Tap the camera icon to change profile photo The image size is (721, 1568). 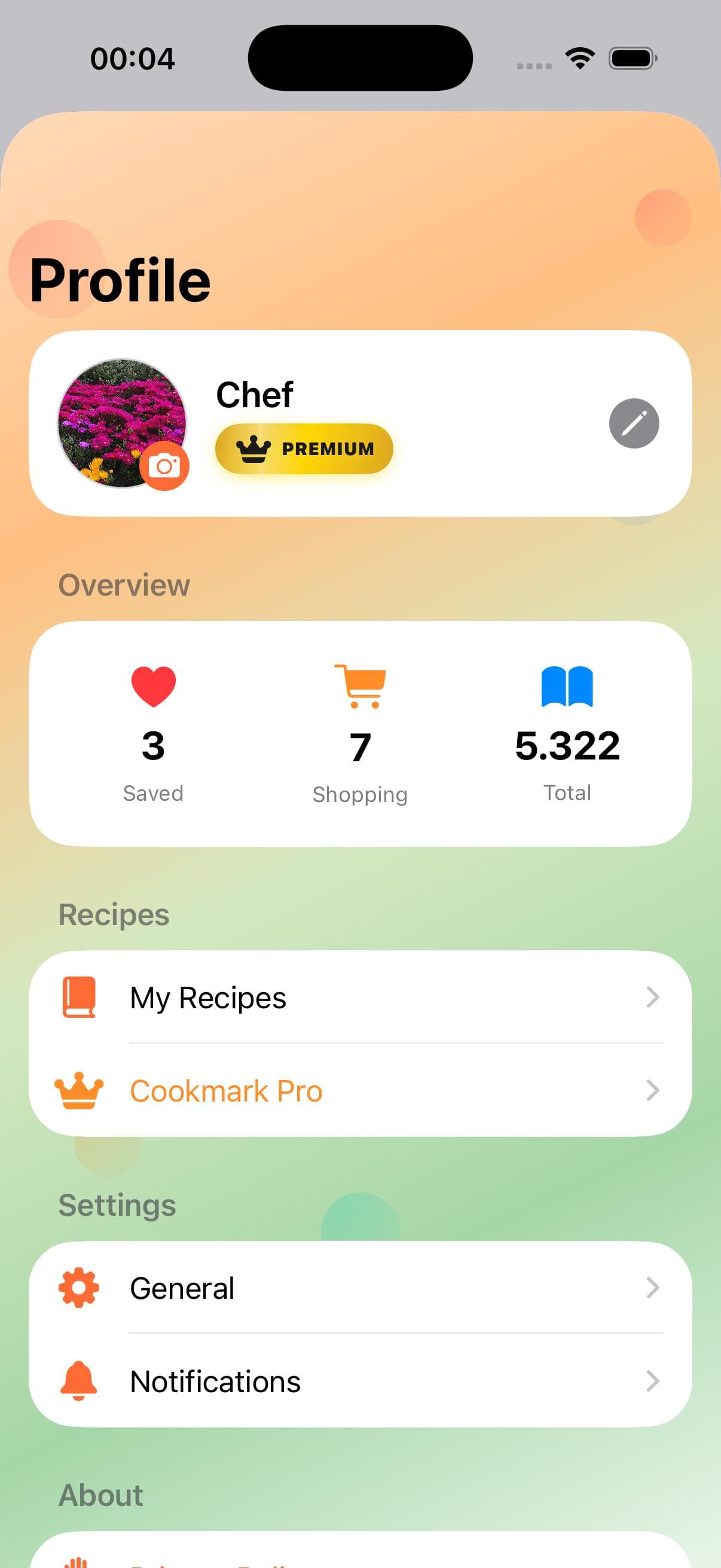[166, 466]
